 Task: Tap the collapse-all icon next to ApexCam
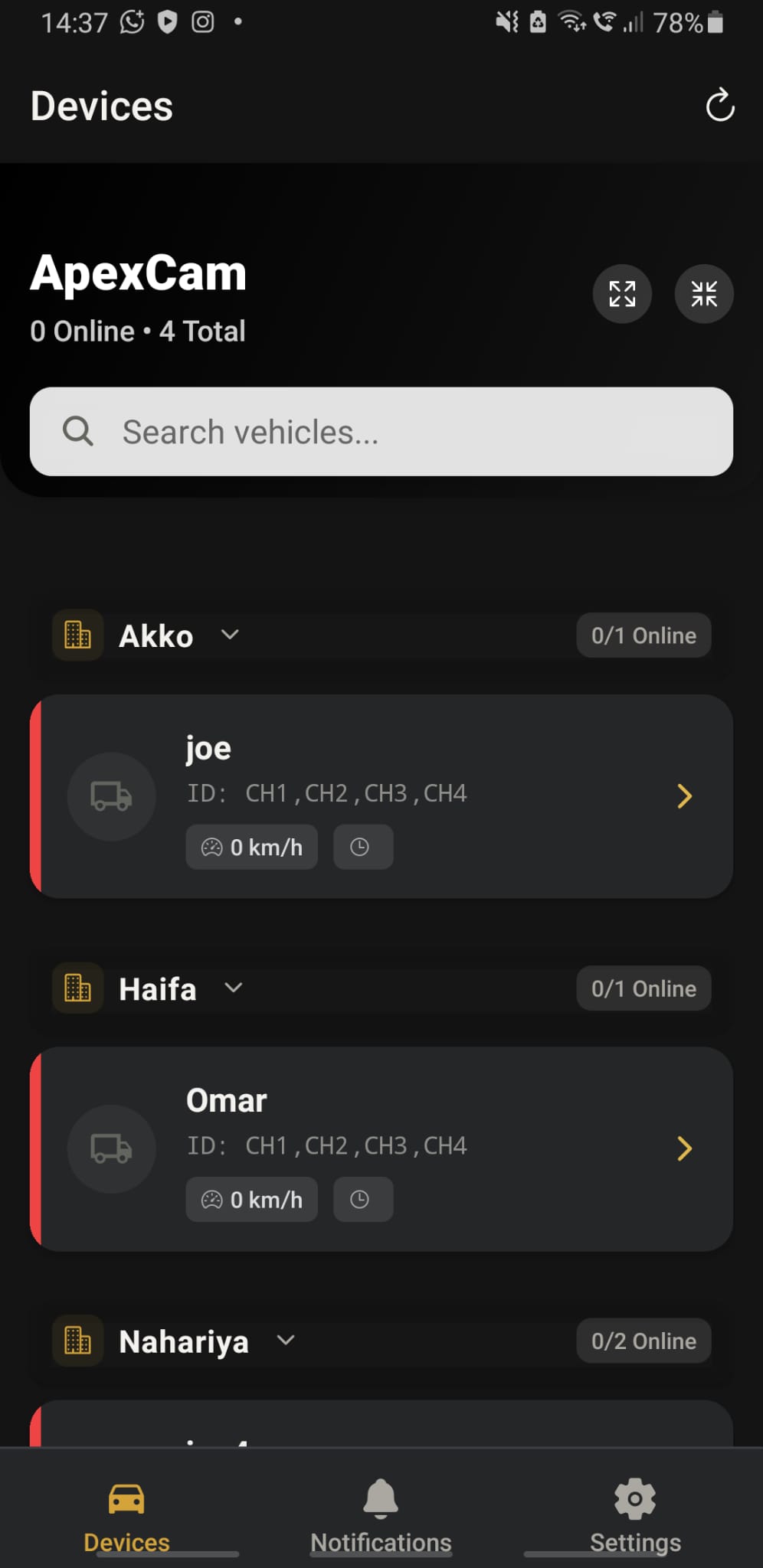coord(703,293)
